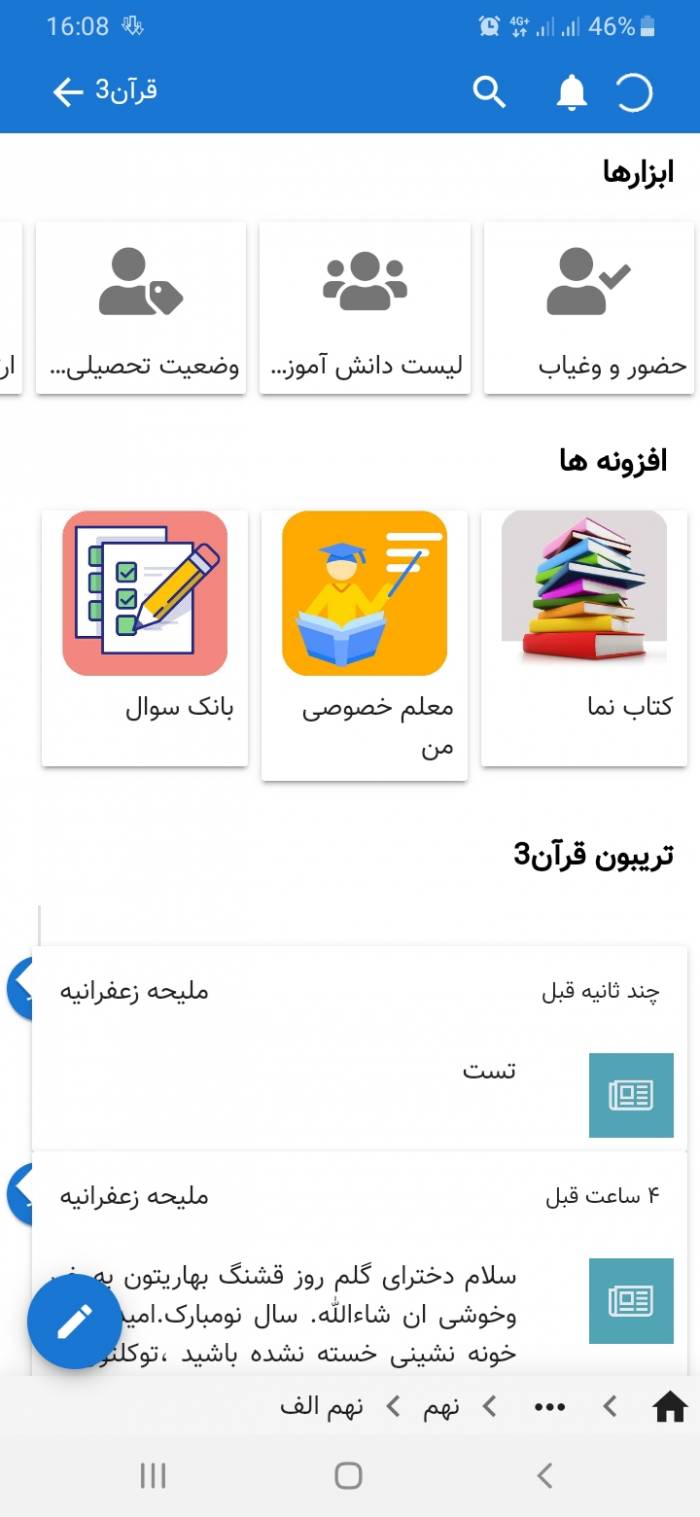Open the notifications bell
700x1517 pixels.
click(x=571, y=92)
